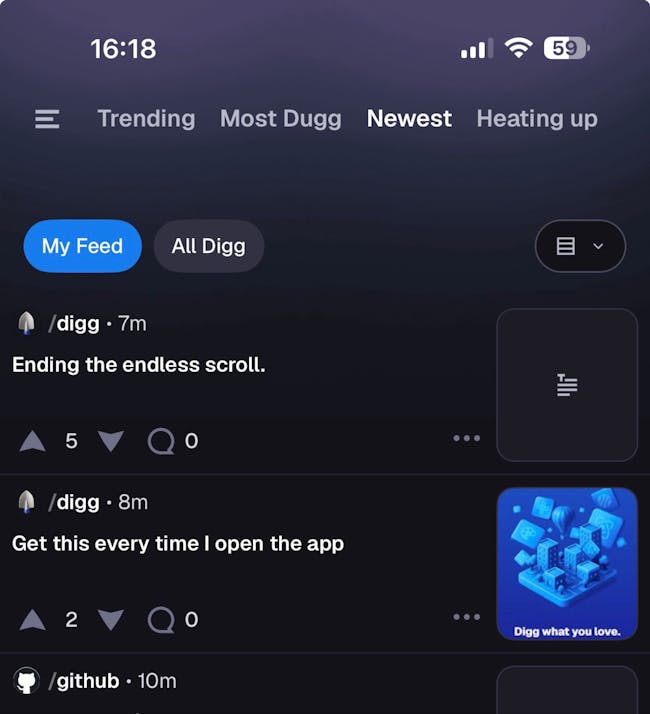The width and height of the screenshot is (650, 714).
Task: Switch to the Trending tab
Action: 146,119
